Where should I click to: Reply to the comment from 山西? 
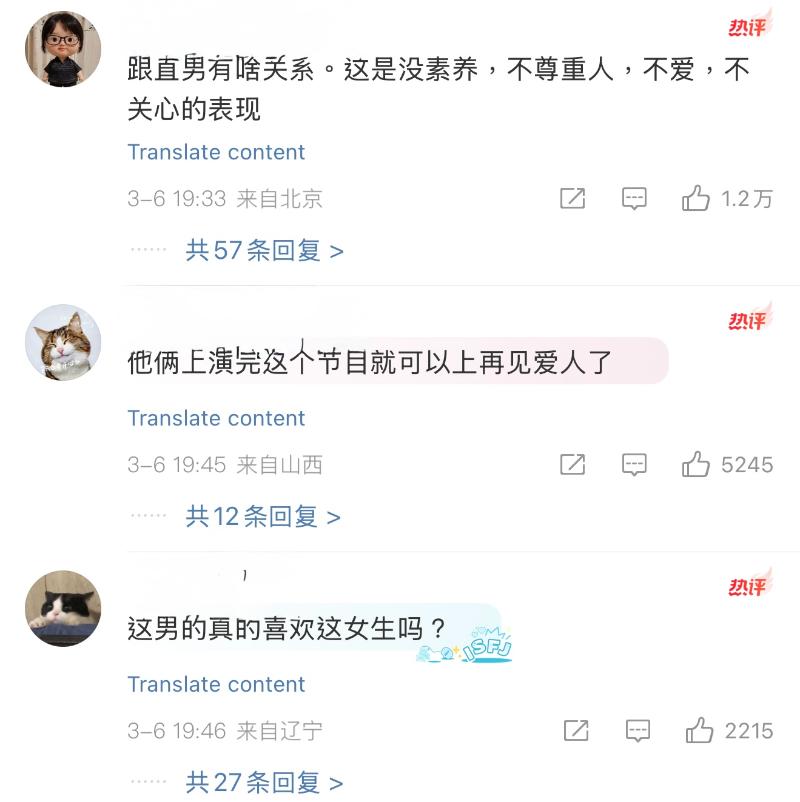click(x=634, y=464)
